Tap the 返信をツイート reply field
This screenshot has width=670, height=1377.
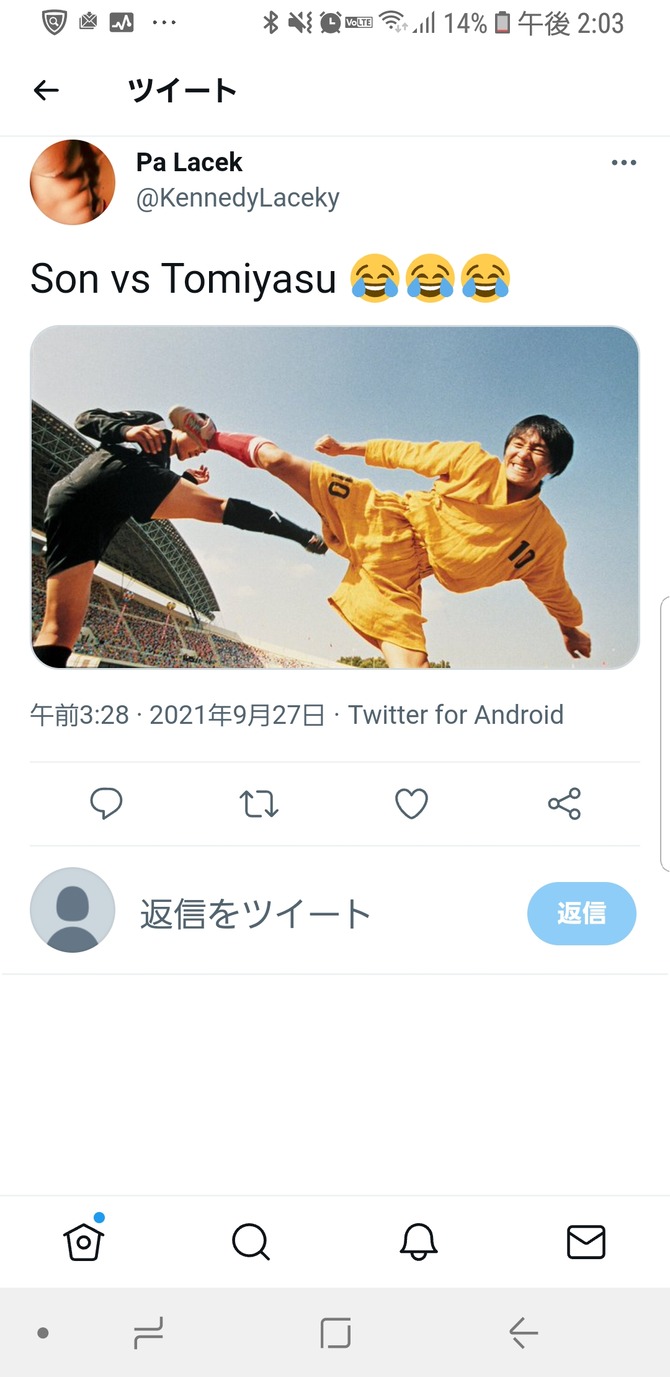click(x=256, y=913)
